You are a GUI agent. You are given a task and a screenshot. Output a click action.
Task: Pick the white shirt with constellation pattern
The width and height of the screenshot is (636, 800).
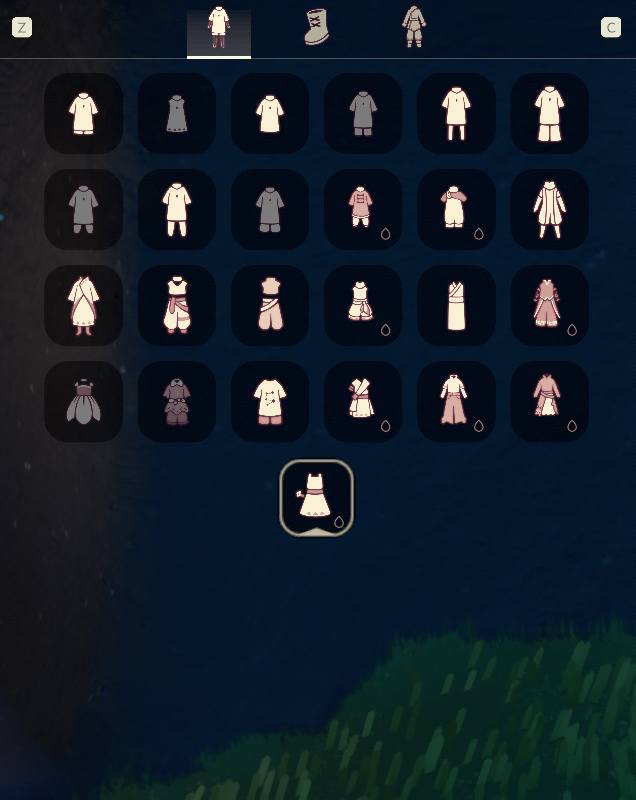tap(270, 402)
